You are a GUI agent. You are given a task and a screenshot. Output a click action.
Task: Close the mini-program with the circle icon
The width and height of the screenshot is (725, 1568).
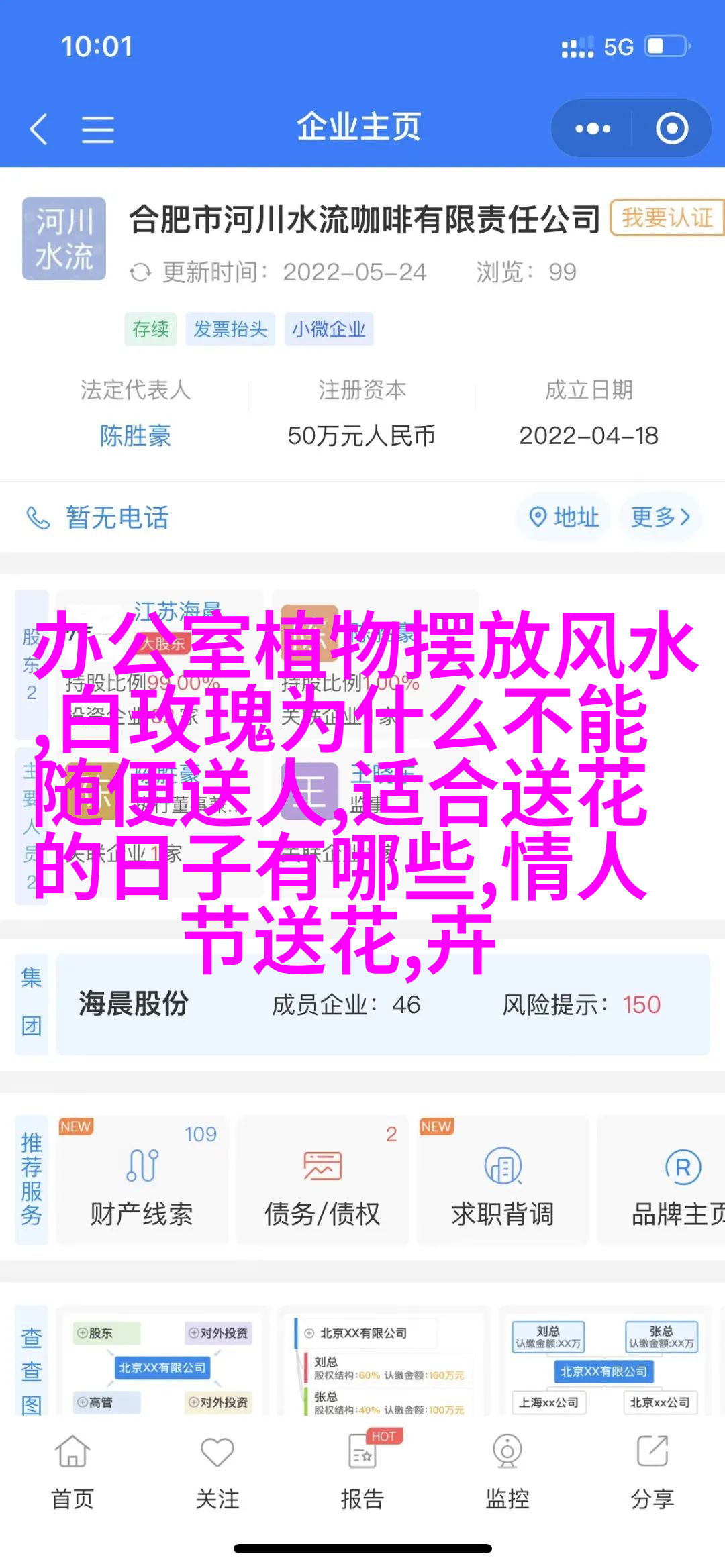671,128
